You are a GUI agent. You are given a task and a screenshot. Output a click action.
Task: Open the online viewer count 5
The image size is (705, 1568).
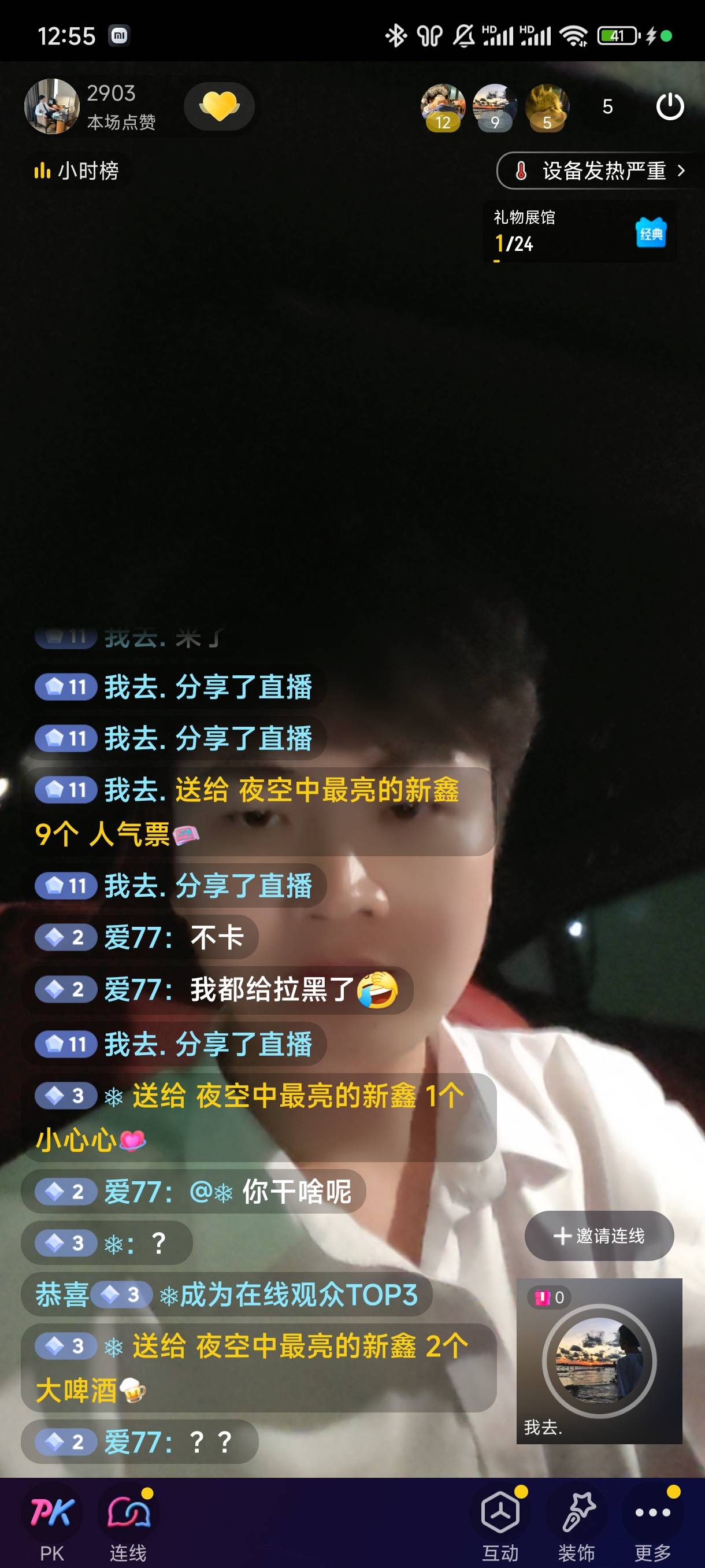[607, 107]
